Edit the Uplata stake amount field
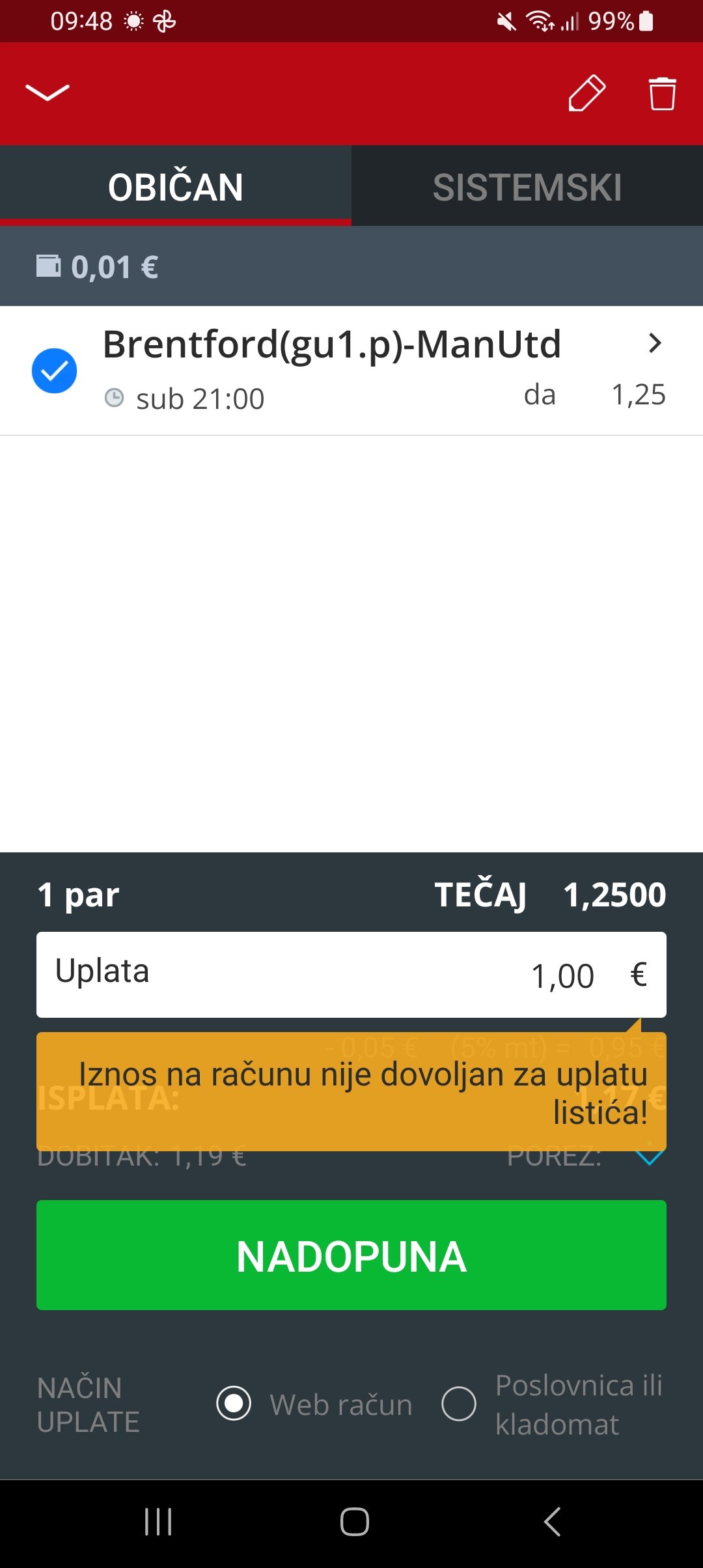This screenshot has height=1568, width=703. [351, 975]
